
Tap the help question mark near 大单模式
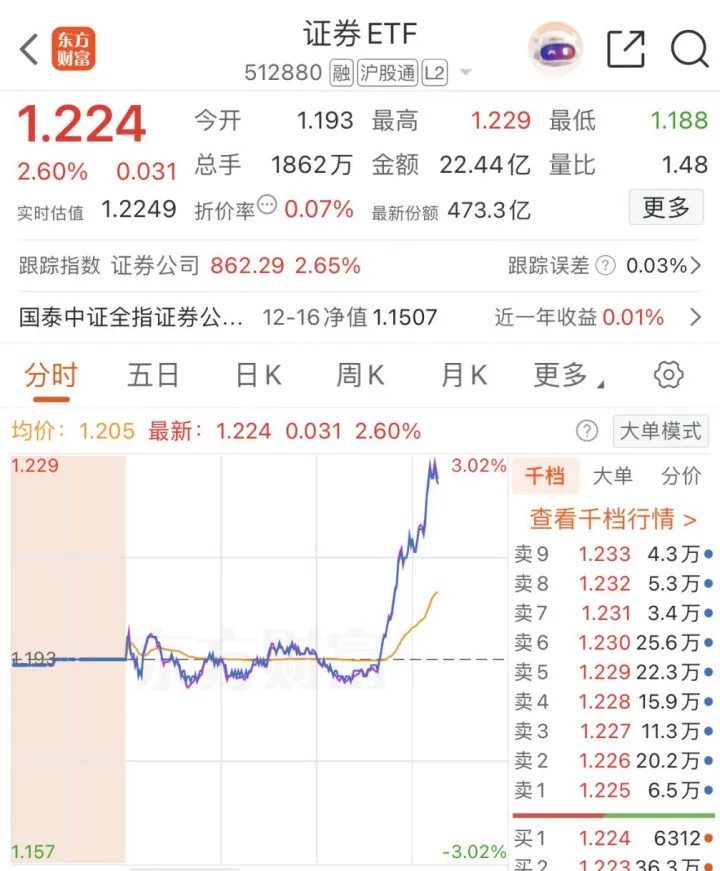(x=587, y=432)
